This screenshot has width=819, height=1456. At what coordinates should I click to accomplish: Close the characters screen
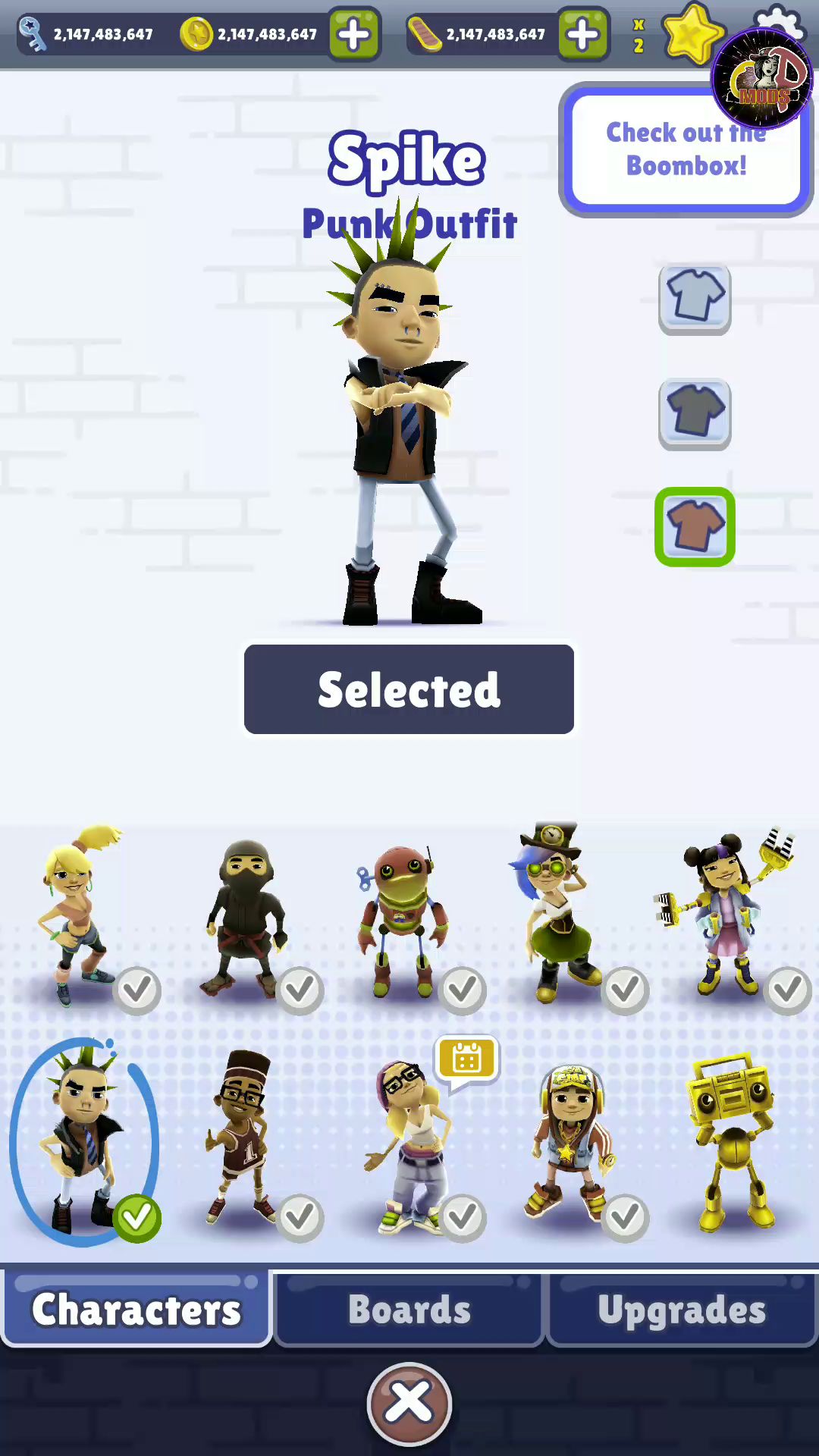[x=409, y=1404]
